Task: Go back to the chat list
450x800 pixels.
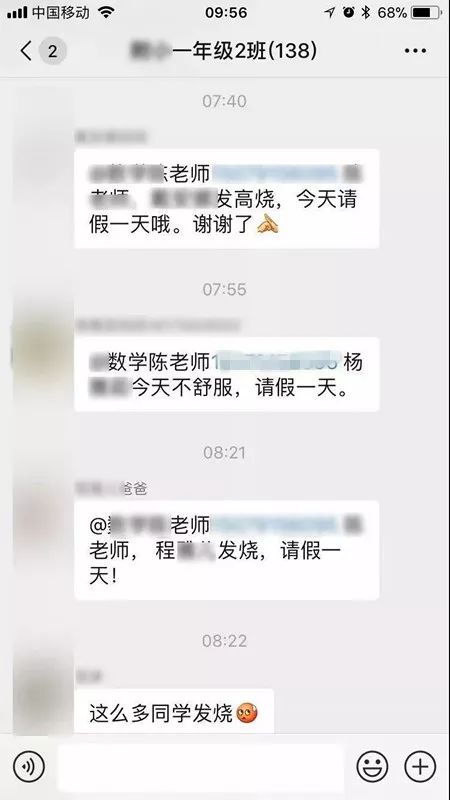Action: pos(27,51)
